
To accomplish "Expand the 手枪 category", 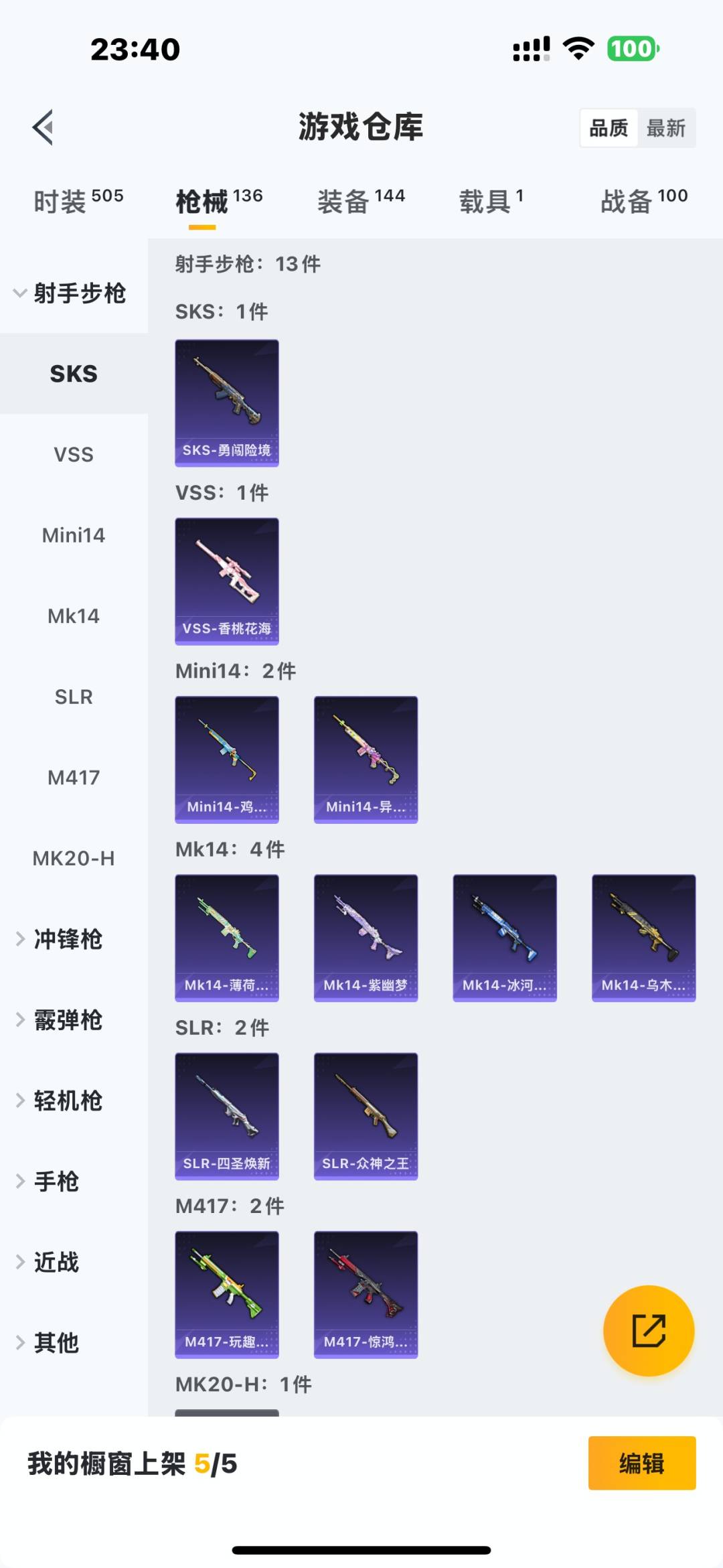I will coord(56,1182).
